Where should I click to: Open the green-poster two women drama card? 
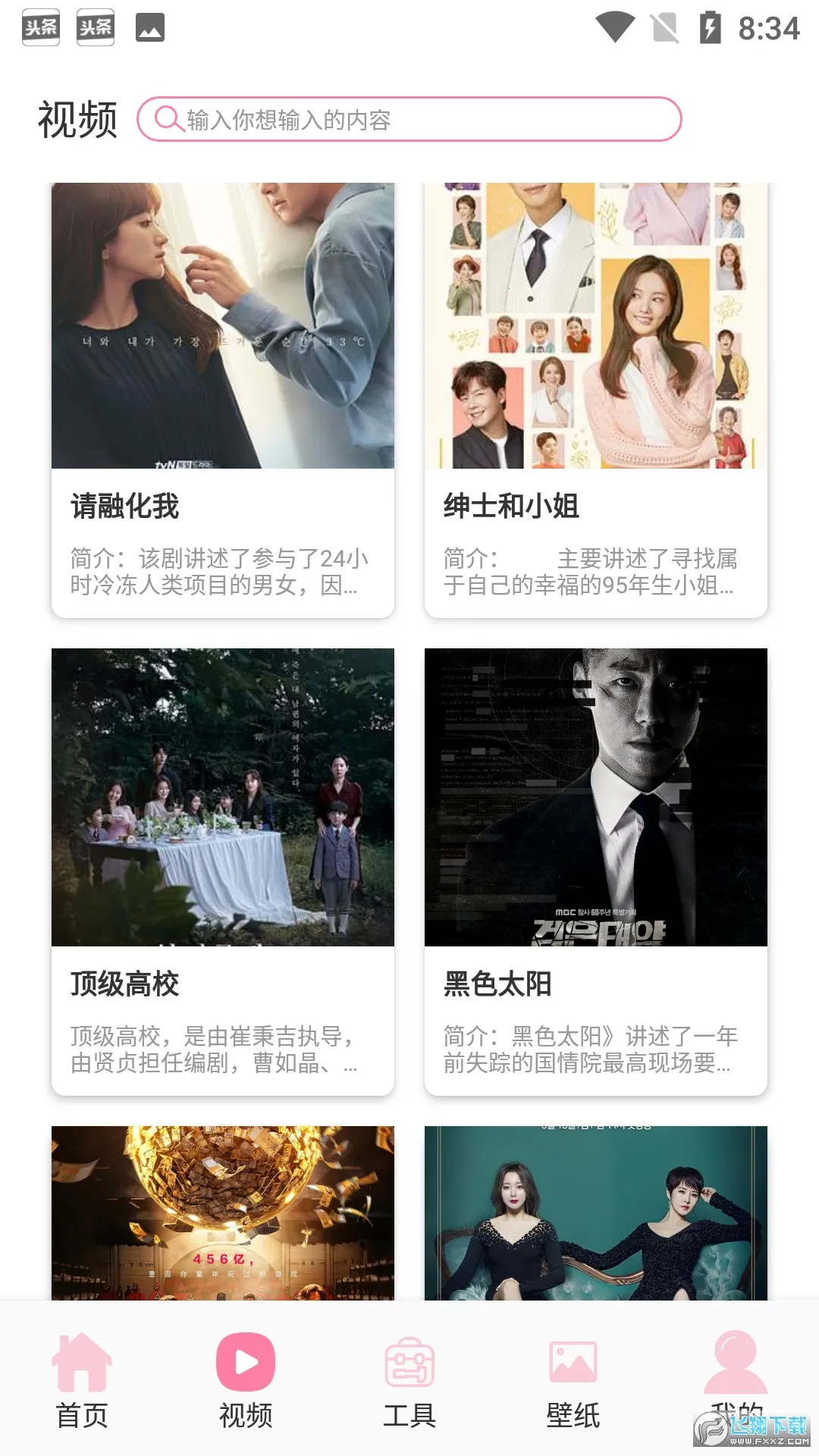596,1213
